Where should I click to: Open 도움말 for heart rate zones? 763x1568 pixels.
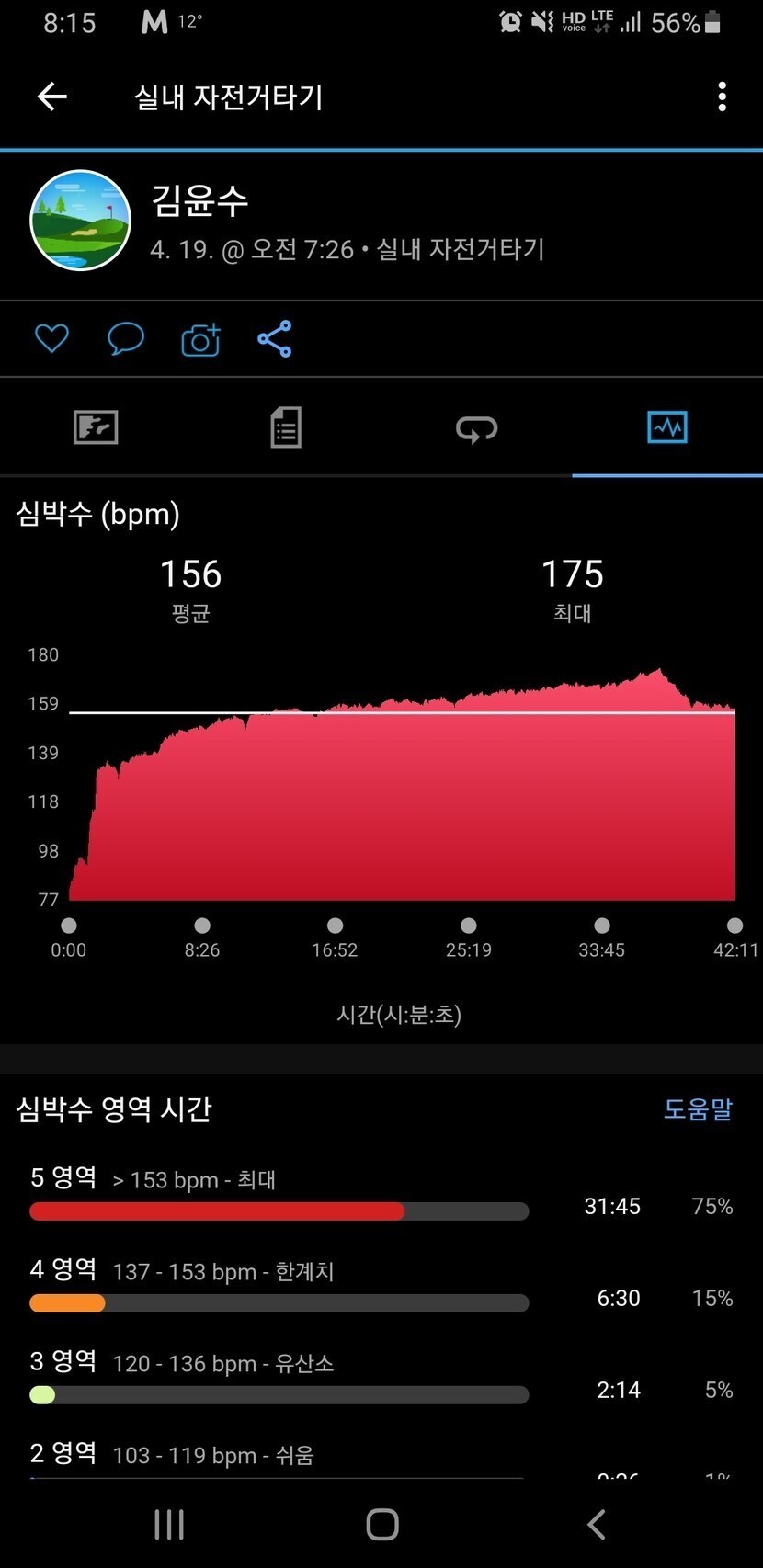(698, 1109)
